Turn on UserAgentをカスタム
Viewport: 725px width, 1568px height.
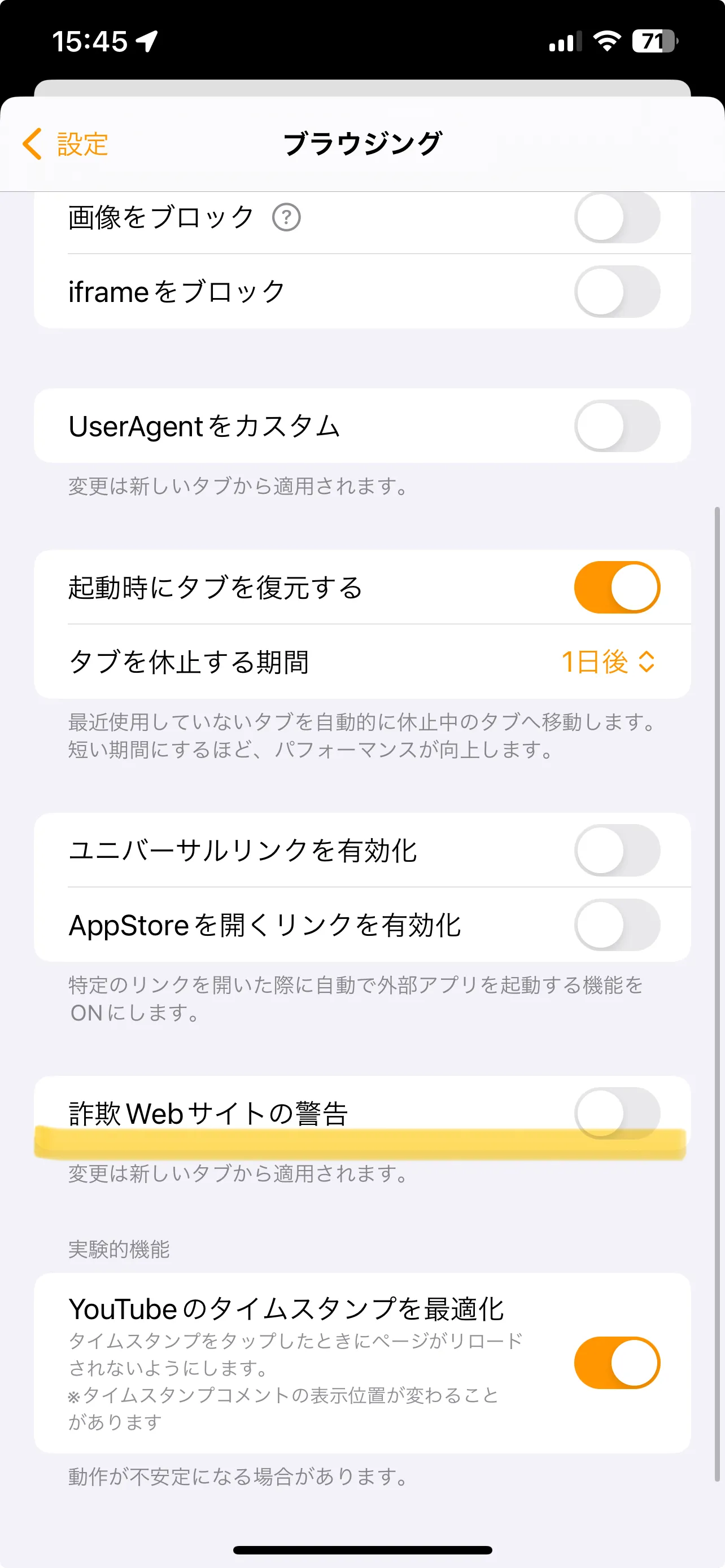617,426
